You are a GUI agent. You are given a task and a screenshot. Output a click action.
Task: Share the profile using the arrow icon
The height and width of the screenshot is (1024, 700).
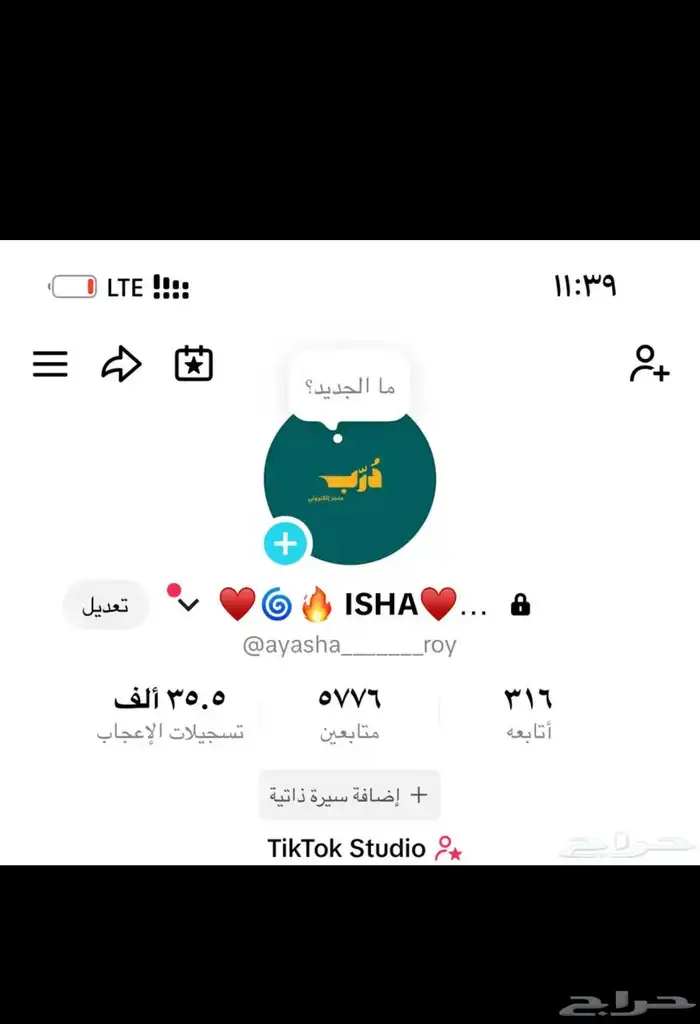121,364
